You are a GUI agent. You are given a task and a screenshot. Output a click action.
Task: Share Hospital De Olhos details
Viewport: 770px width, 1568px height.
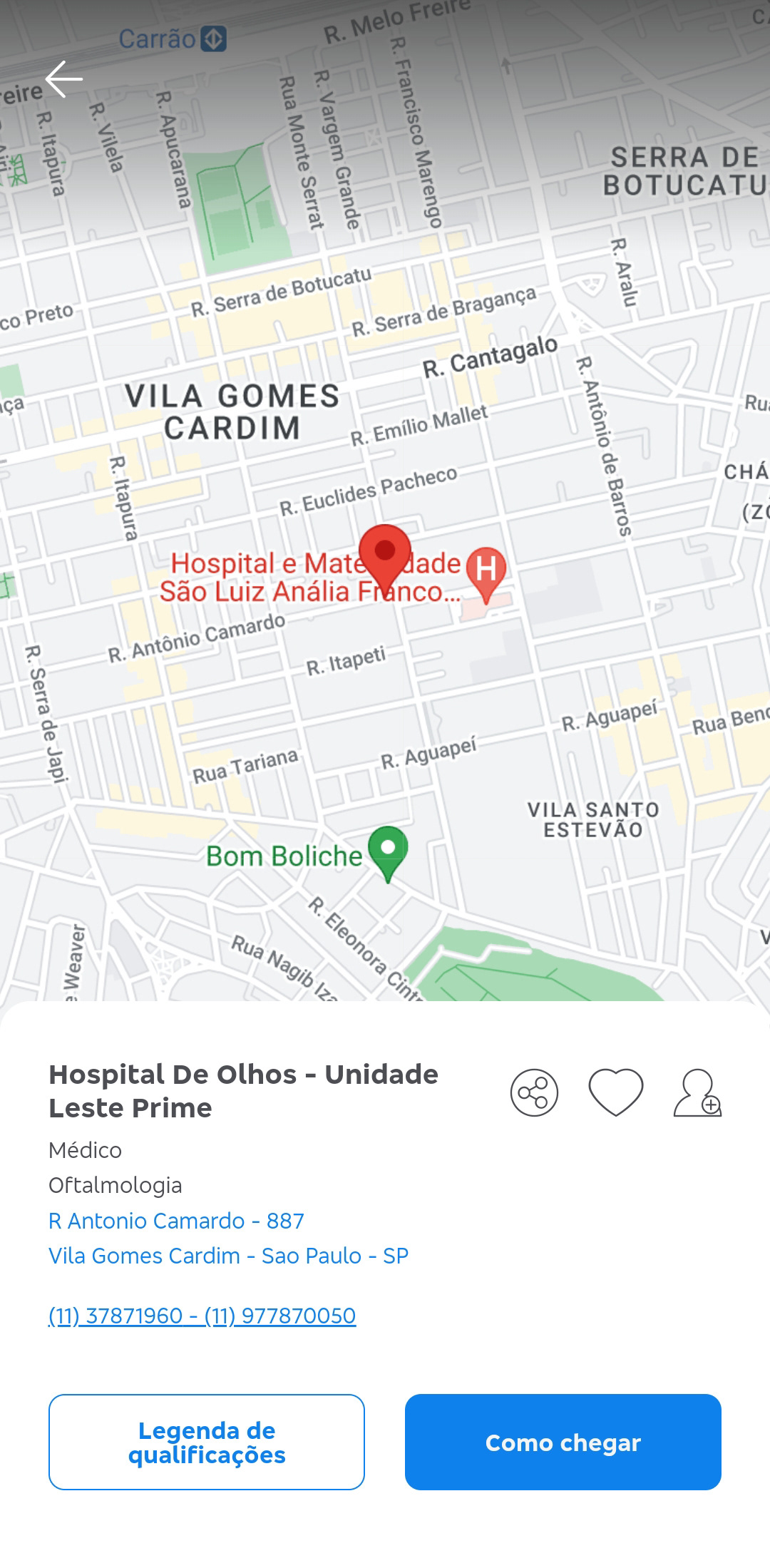point(534,1092)
